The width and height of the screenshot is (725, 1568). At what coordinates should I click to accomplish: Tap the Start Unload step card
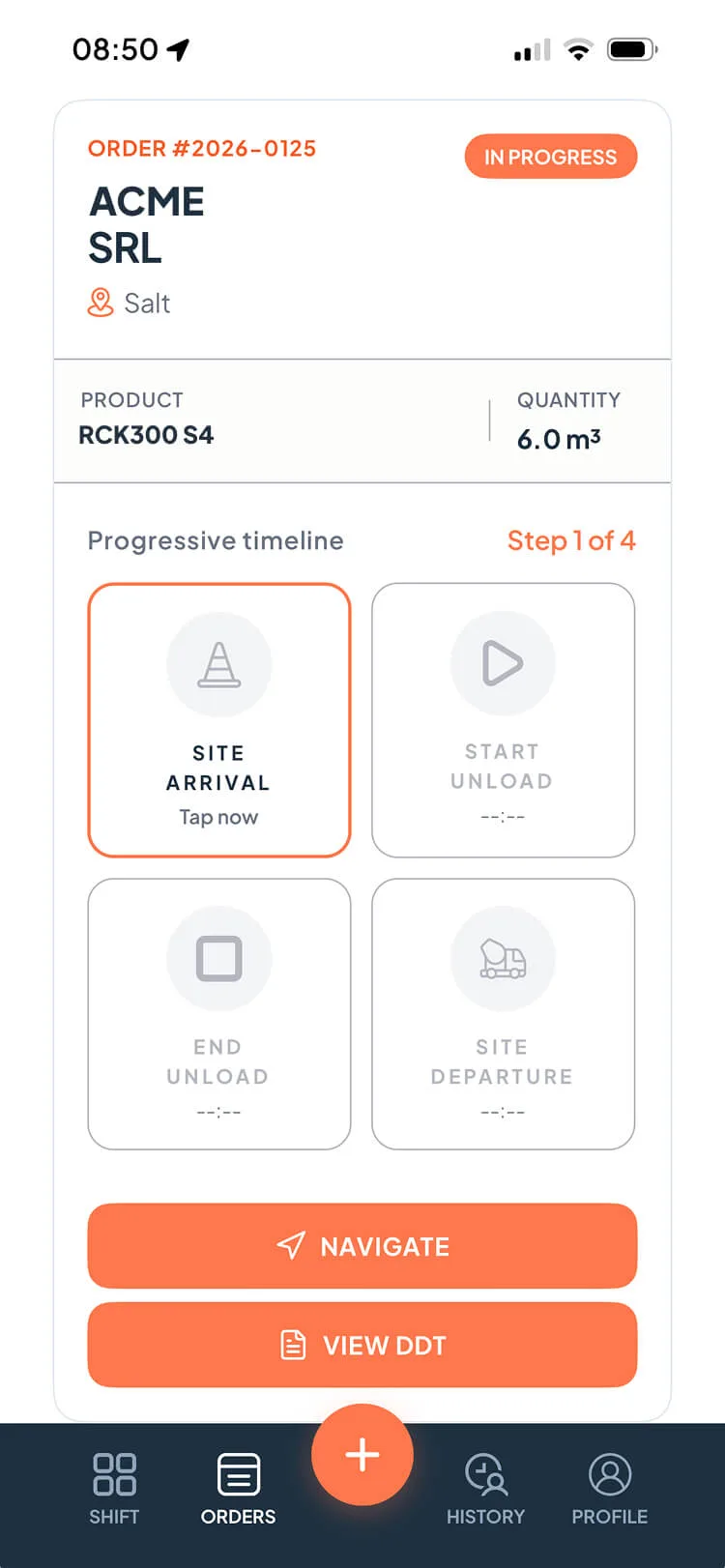503,720
